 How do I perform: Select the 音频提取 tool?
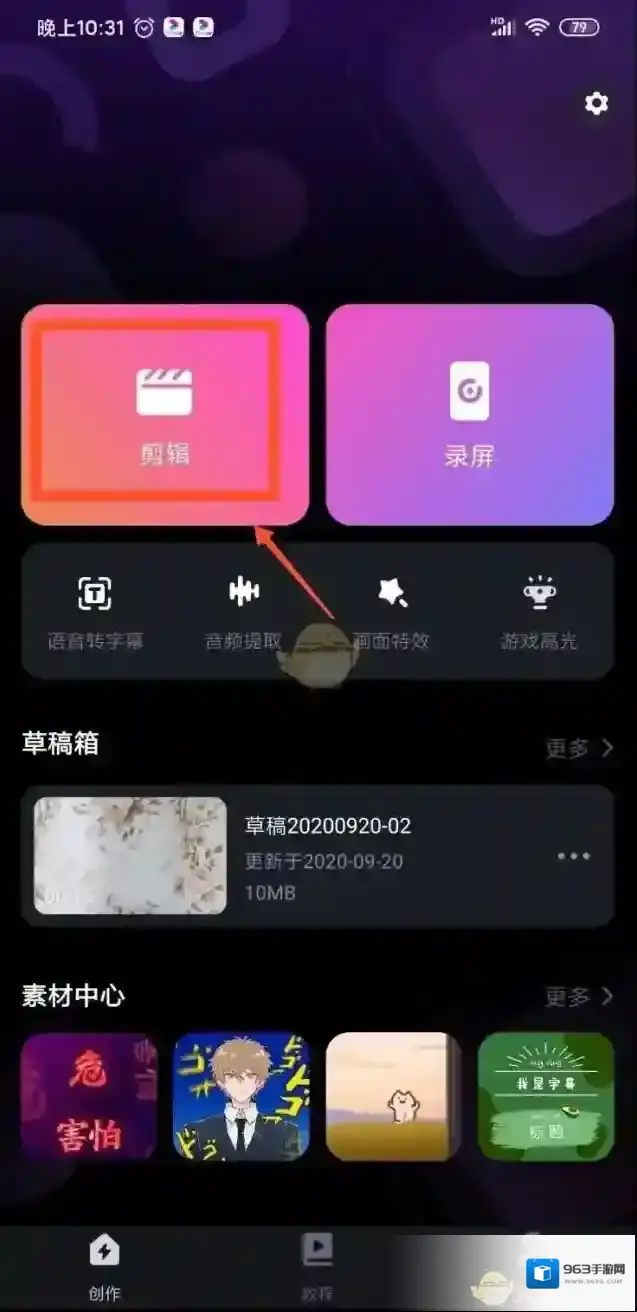pyautogui.click(x=244, y=612)
